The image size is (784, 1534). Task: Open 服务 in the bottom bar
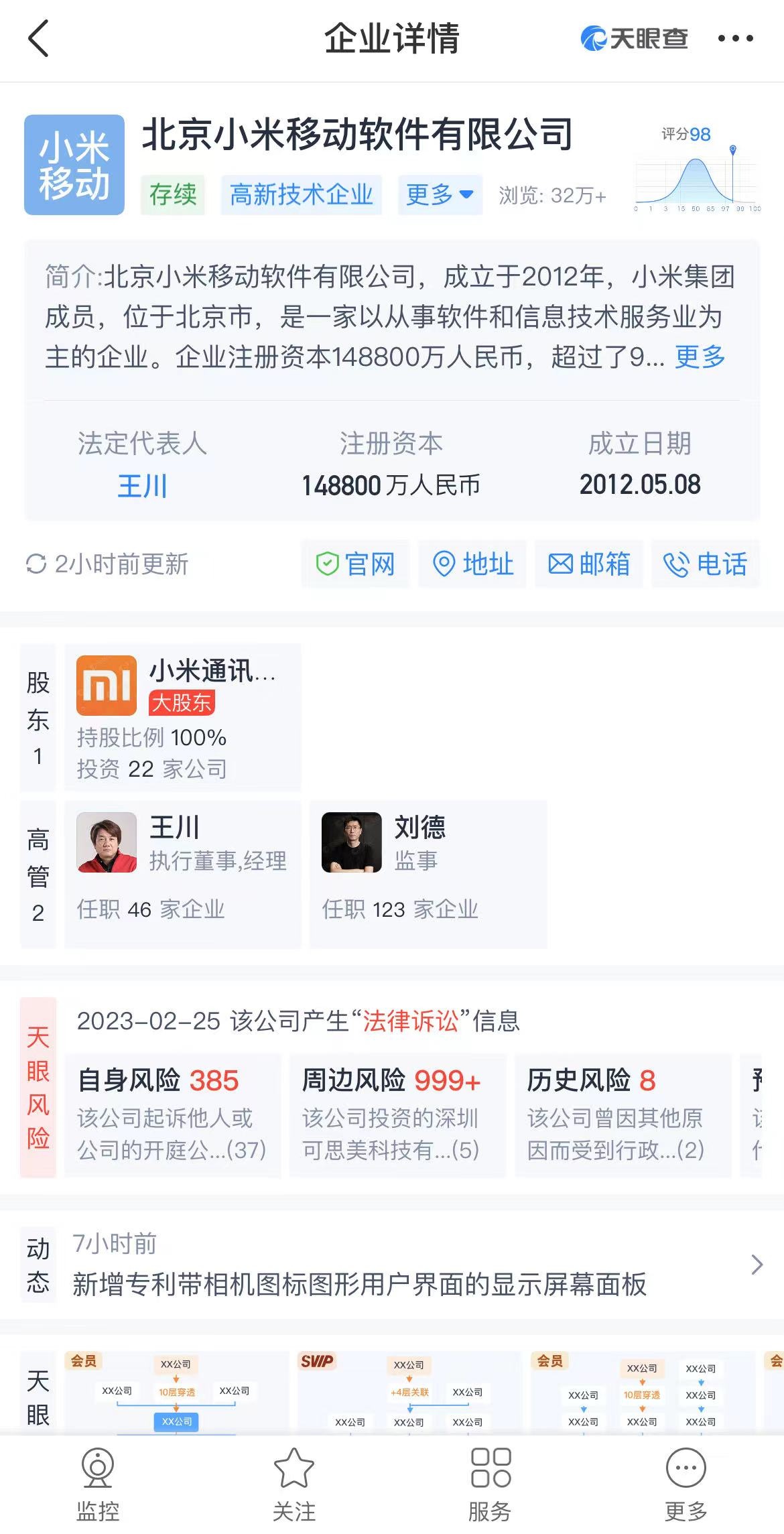[x=490, y=1483]
